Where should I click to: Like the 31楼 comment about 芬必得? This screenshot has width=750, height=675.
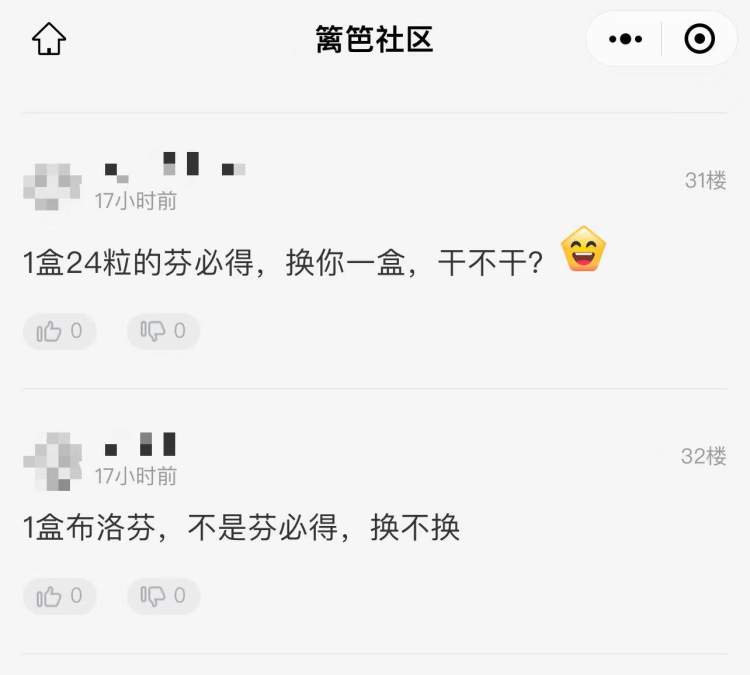59,331
